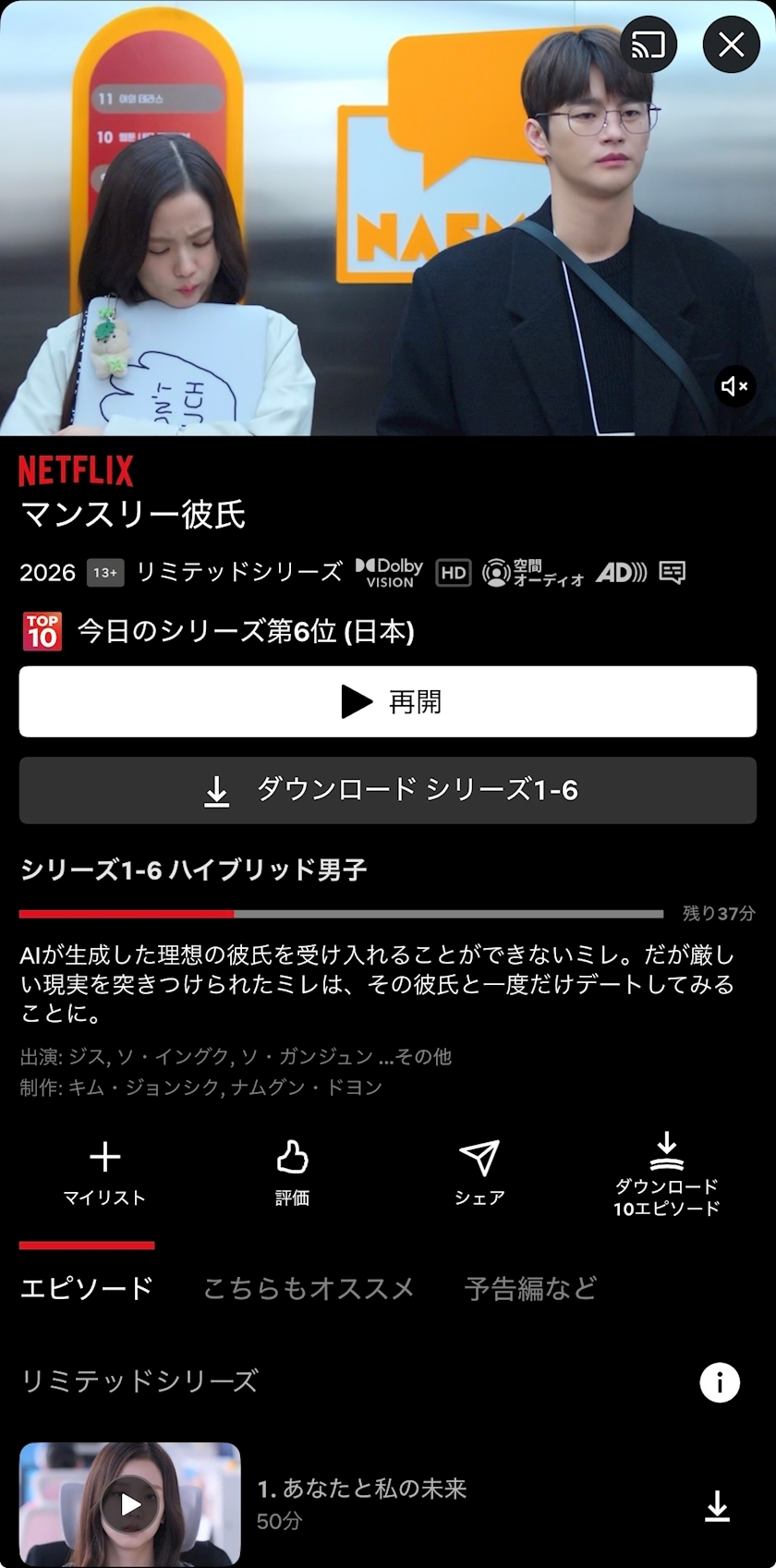Expand the リミテッドシリーズ season label
This screenshot has height=1568, width=776.
[x=139, y=1382]
